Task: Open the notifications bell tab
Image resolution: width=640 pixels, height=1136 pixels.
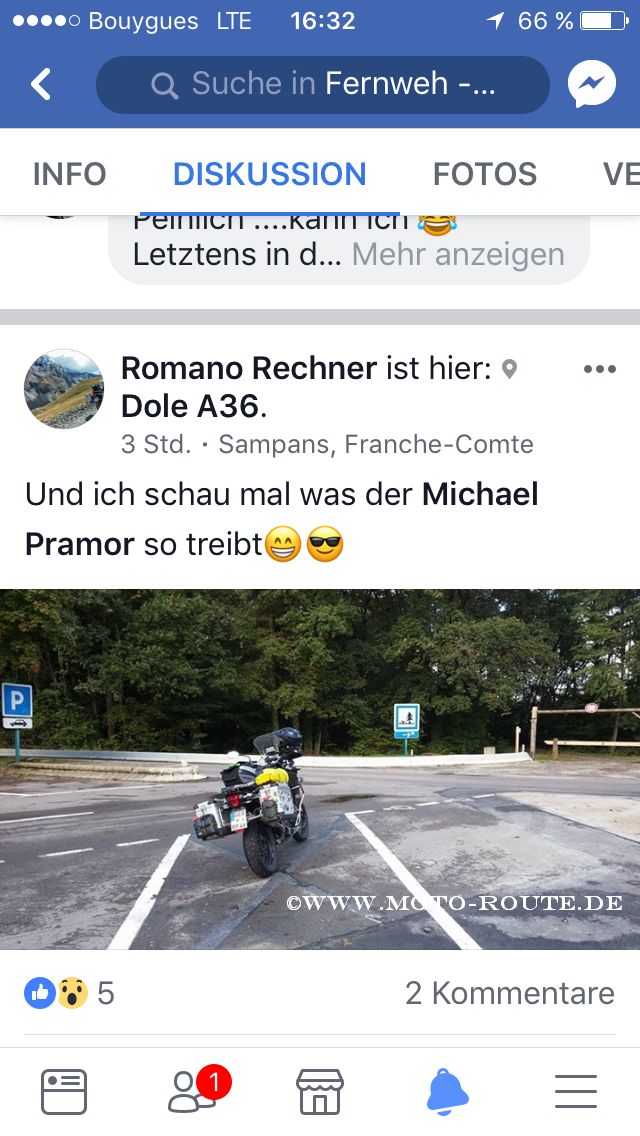Action: [x=447, y=1091]
